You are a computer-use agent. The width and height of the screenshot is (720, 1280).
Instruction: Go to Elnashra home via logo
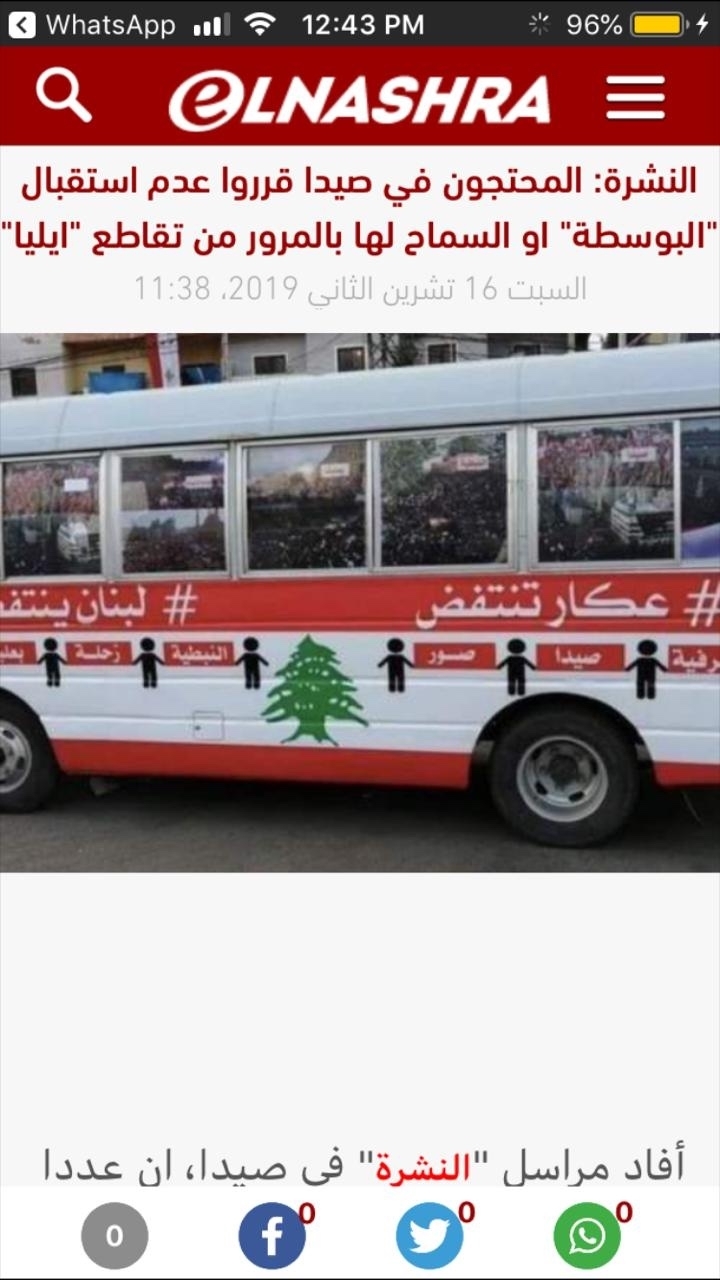[x=360, y=100]
